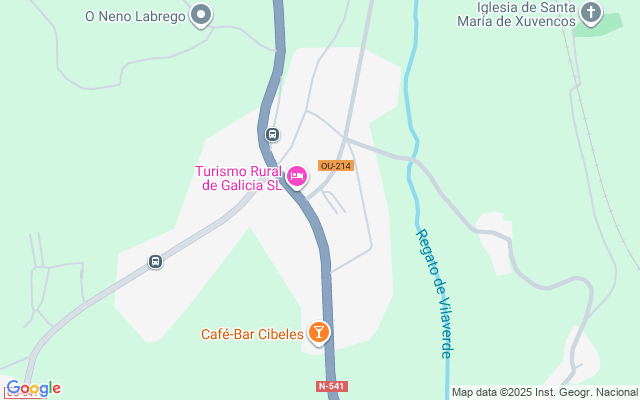This screenshot has height=400, width=640.
Task: Open the O Neno Labrego place marker
Action: coord(202,15)
